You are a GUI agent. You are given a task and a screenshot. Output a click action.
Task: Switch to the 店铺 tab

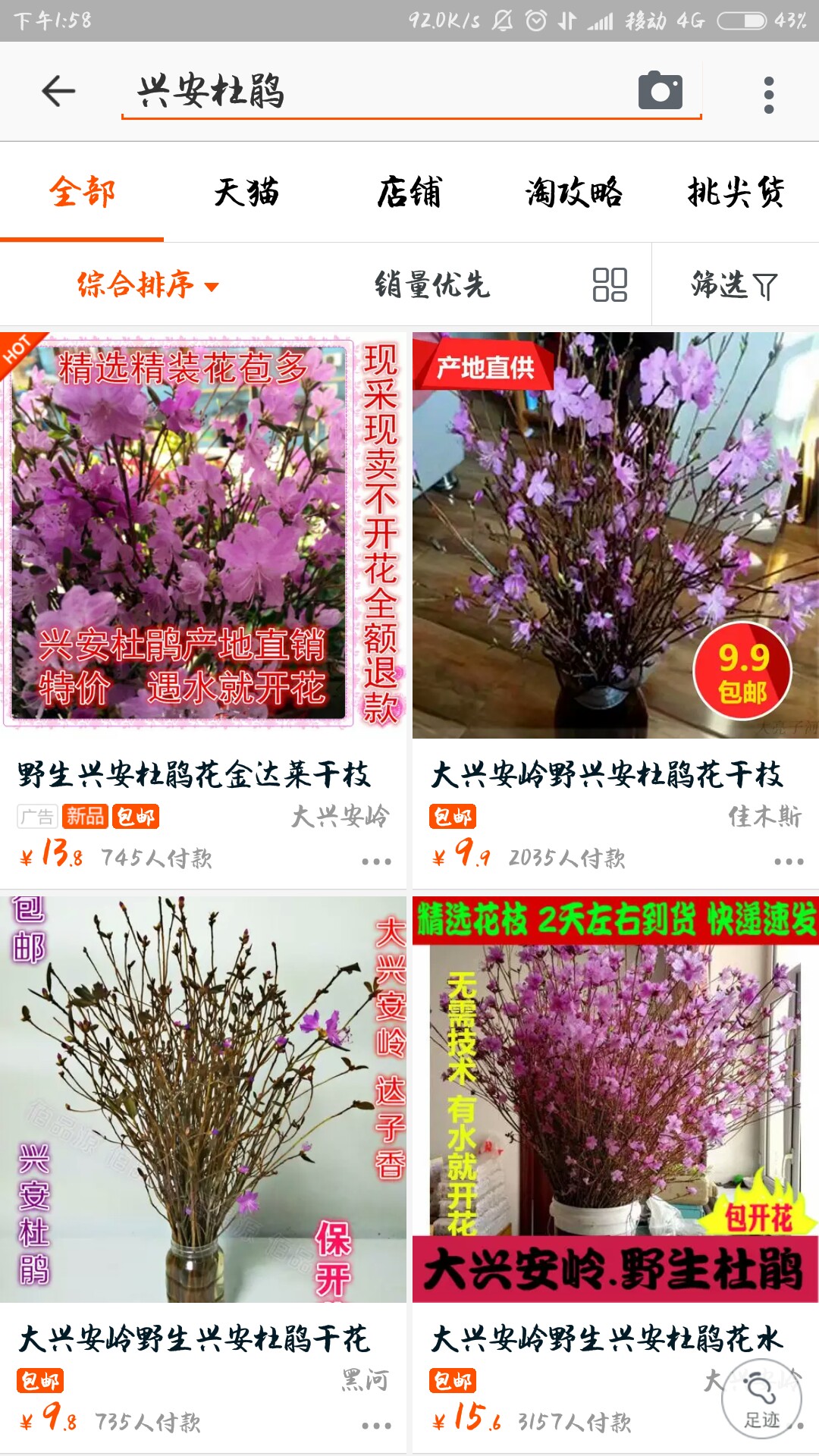409,193
